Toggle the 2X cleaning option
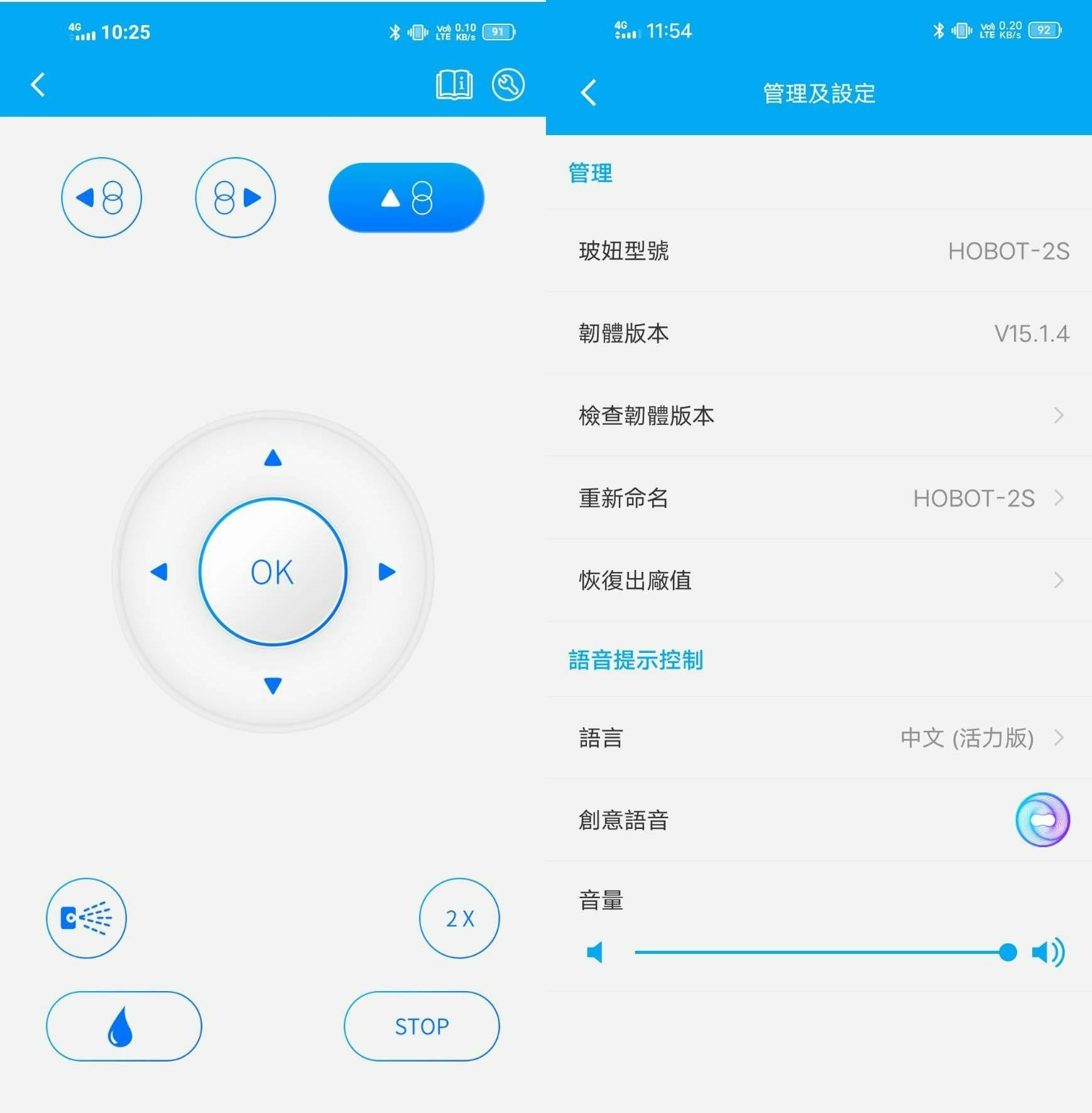 [459, 918]
